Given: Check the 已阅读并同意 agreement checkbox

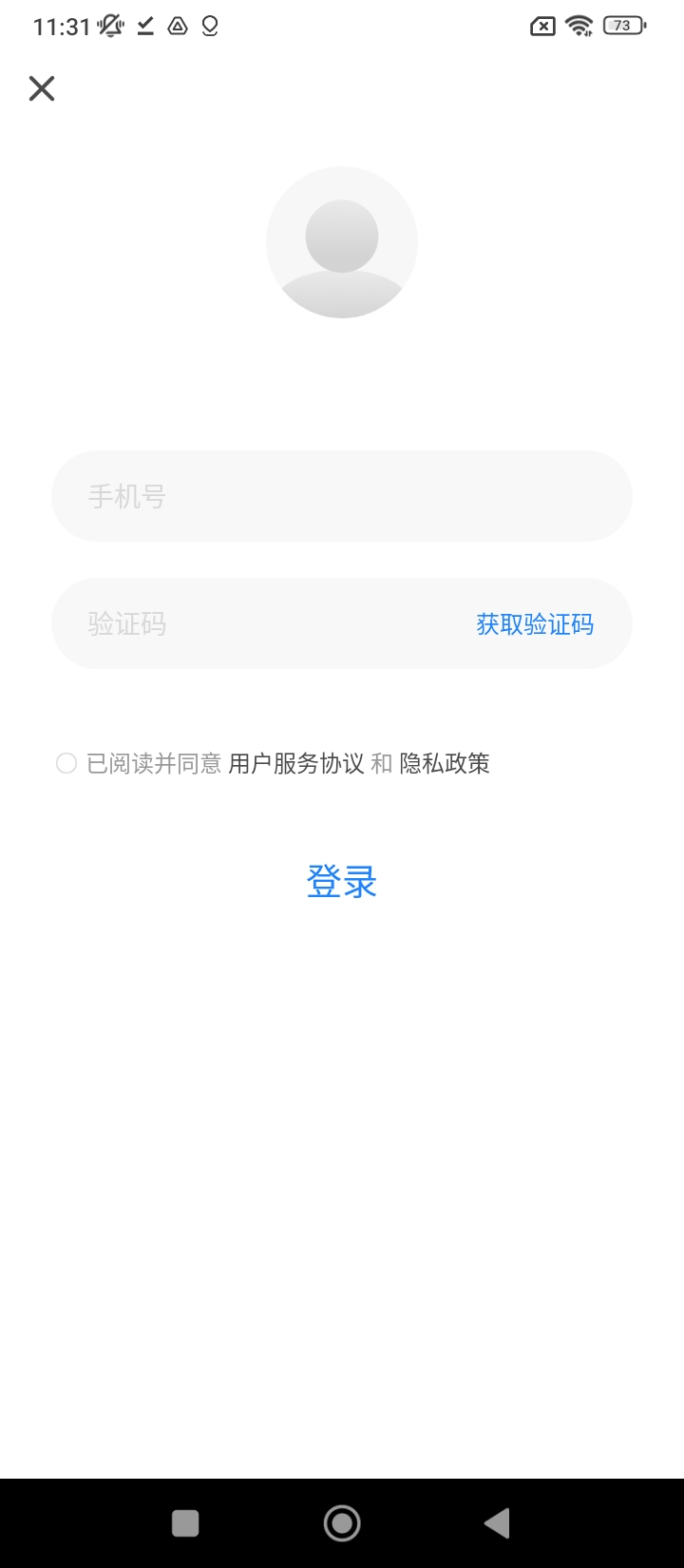Looking at the screenshot, I should 66,763.
